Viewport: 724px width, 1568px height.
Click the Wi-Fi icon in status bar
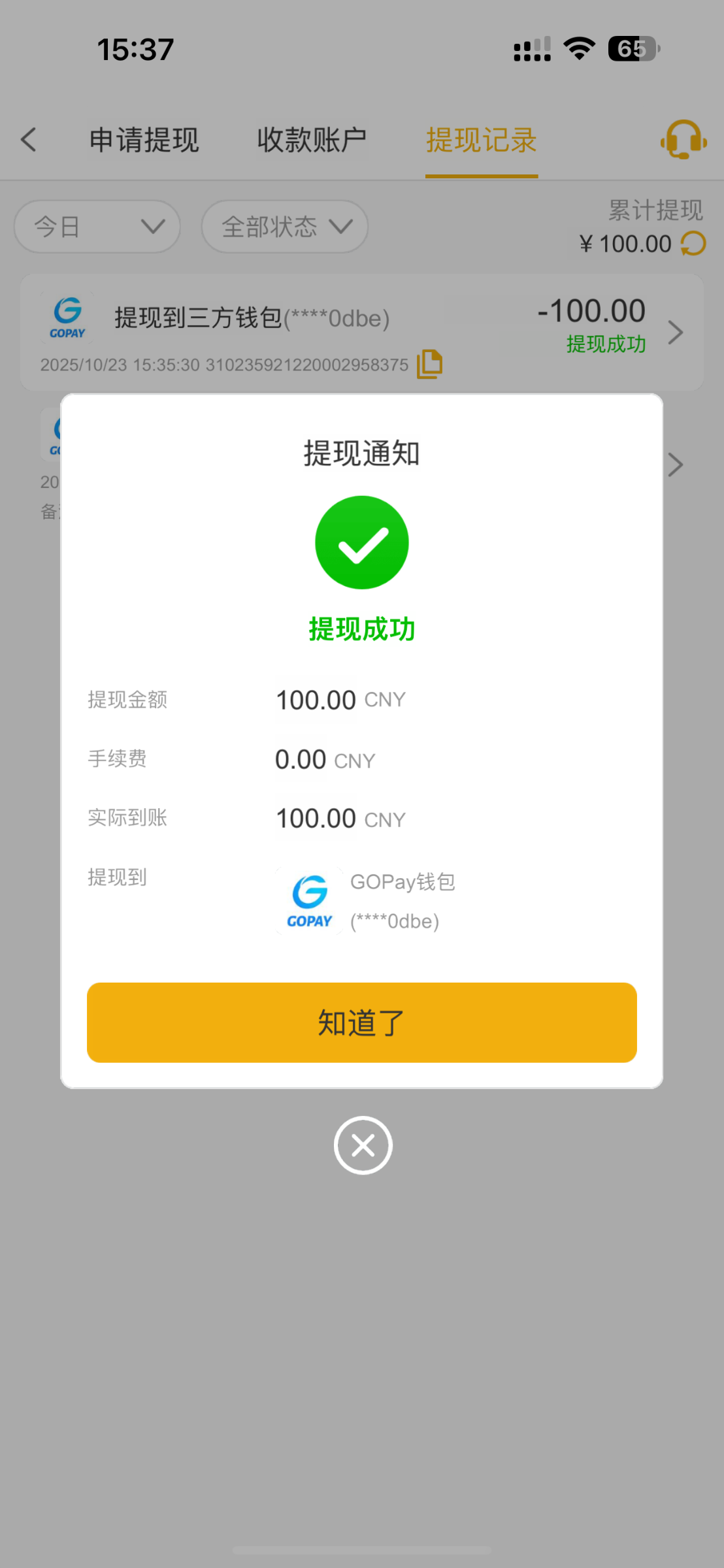(x=578, y=48)
